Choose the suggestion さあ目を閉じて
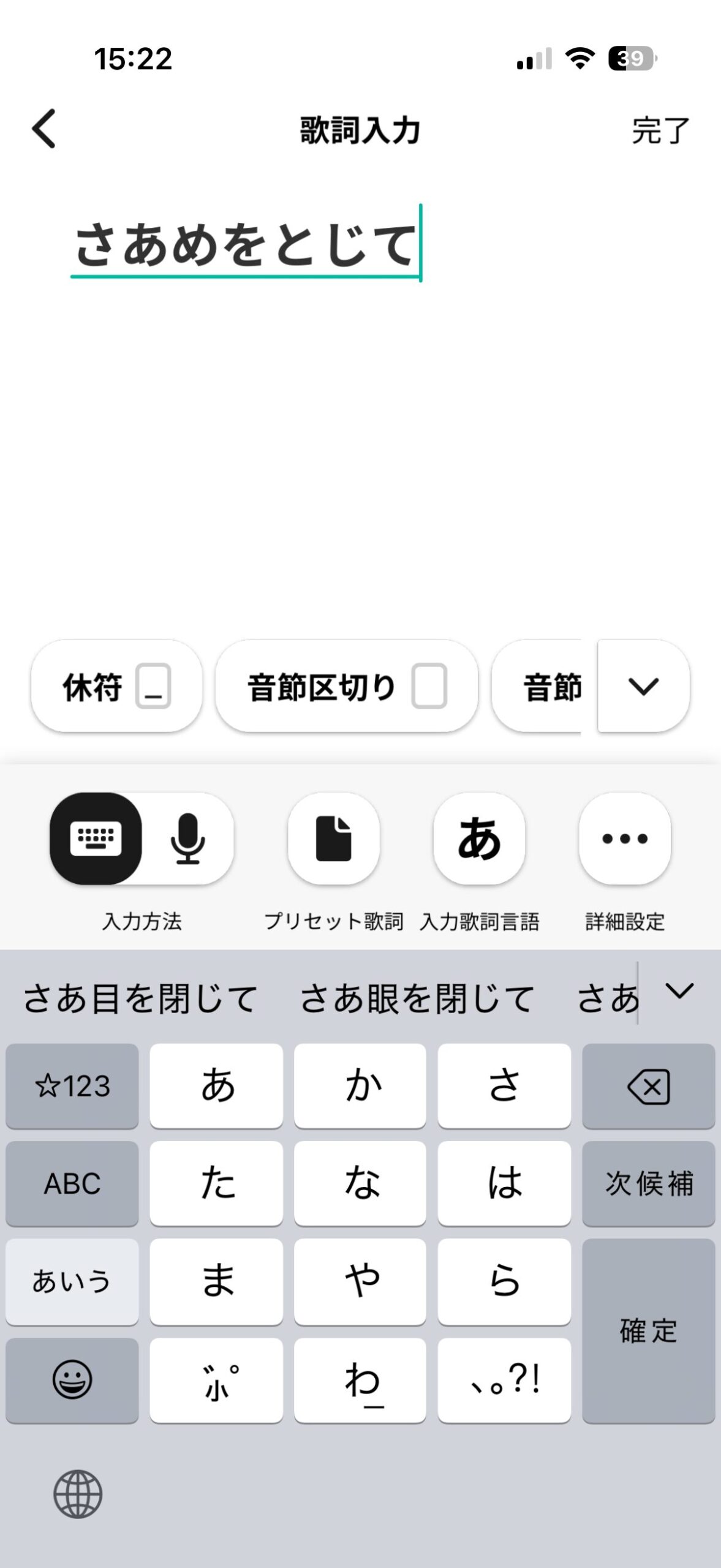This screenshot has width=721, height=1568. click(x=141, y=998)
